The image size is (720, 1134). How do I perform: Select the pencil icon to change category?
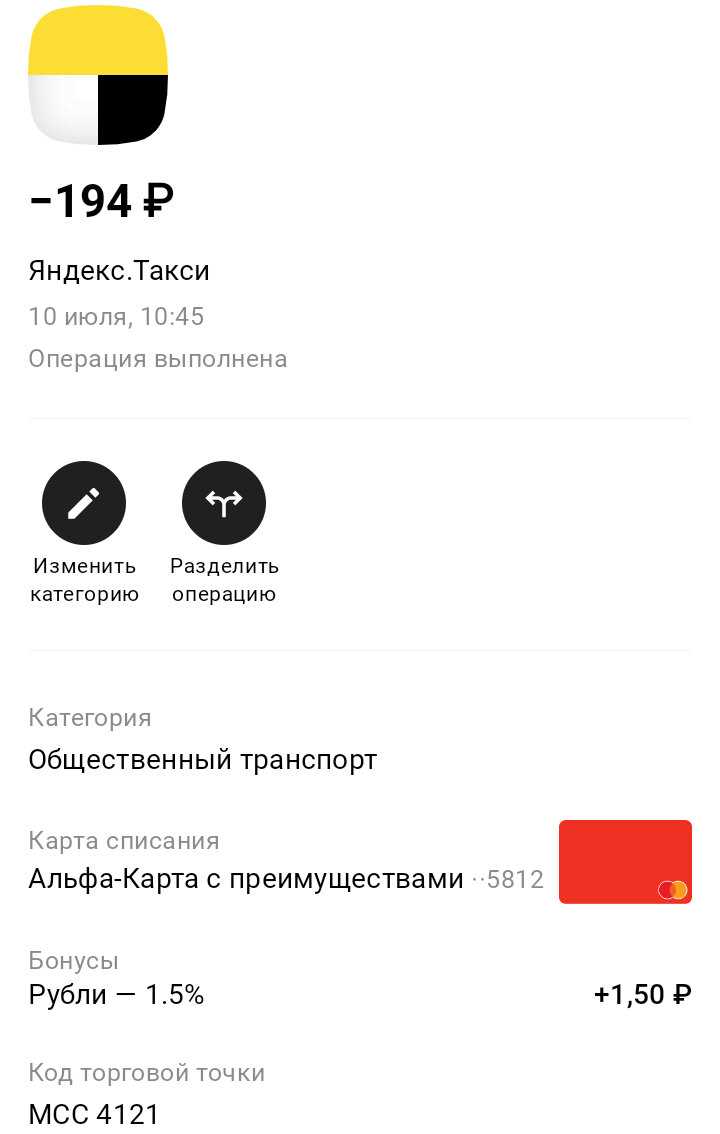[x=84, y=502]
